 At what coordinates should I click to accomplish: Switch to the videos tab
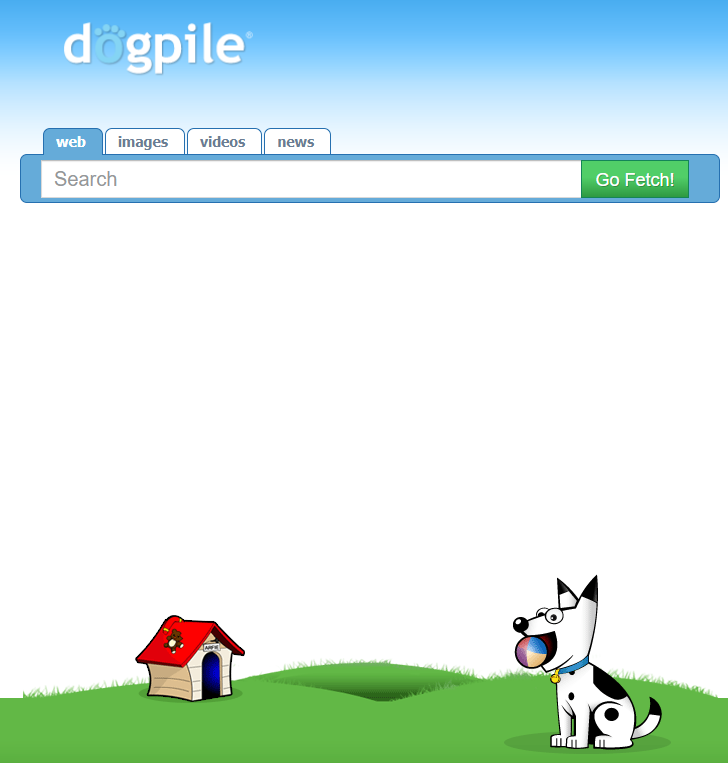[223, 142]
